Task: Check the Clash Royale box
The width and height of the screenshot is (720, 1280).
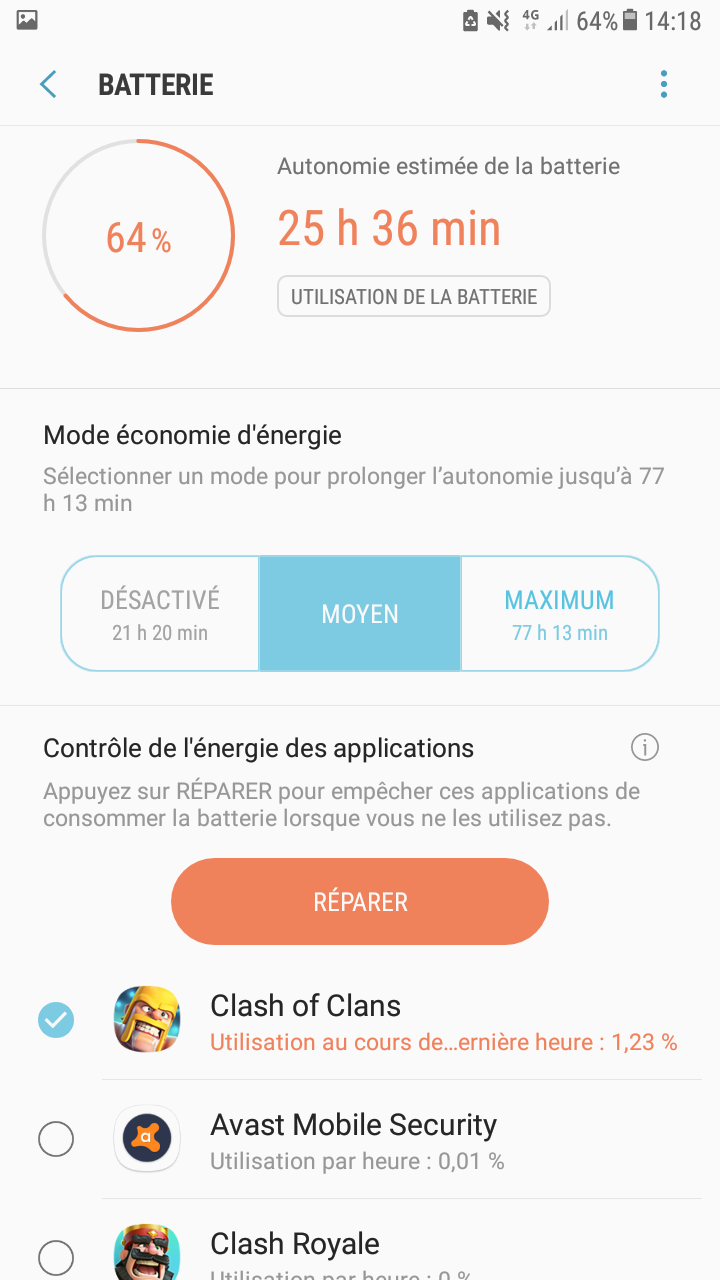Action: coord(56,1257)
